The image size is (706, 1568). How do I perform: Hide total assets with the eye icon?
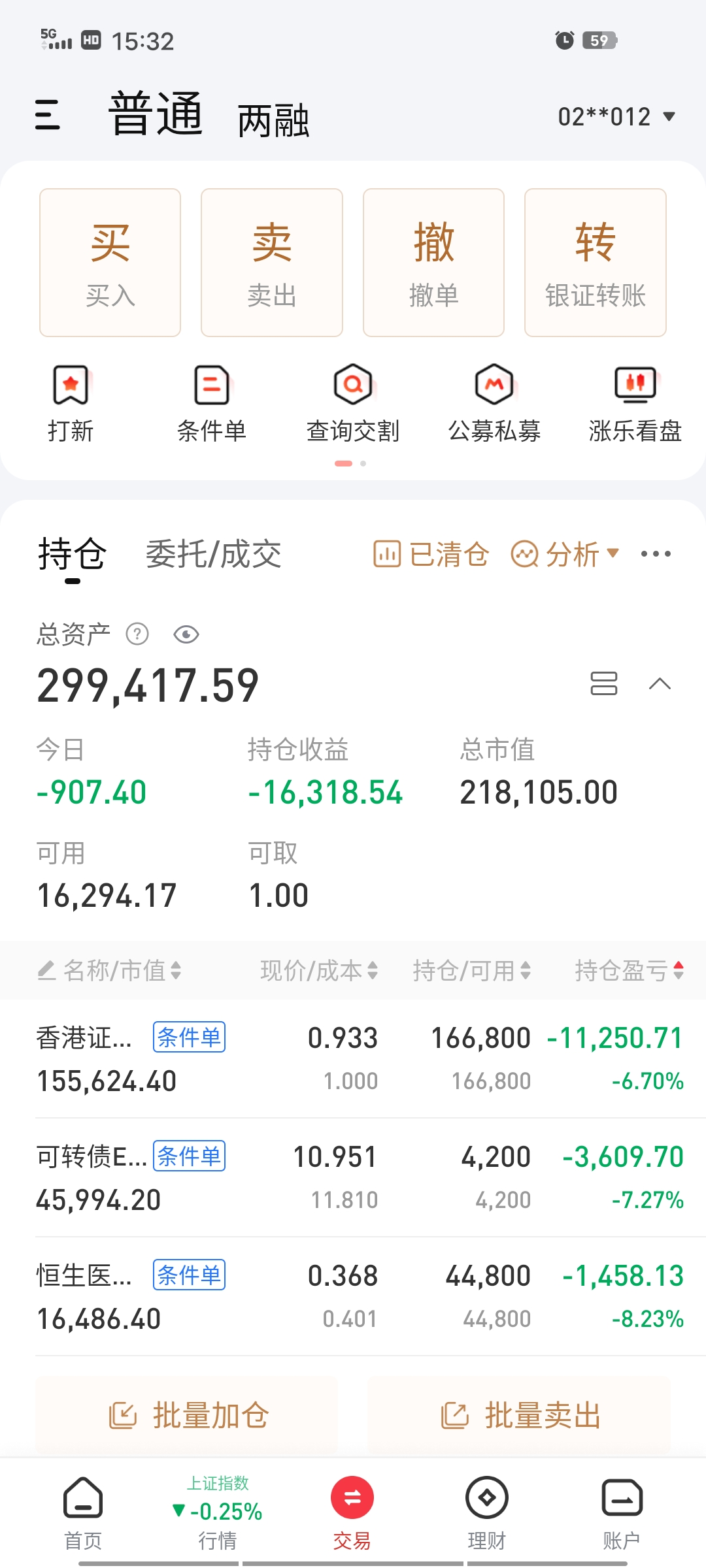click(x=186, y=634)
